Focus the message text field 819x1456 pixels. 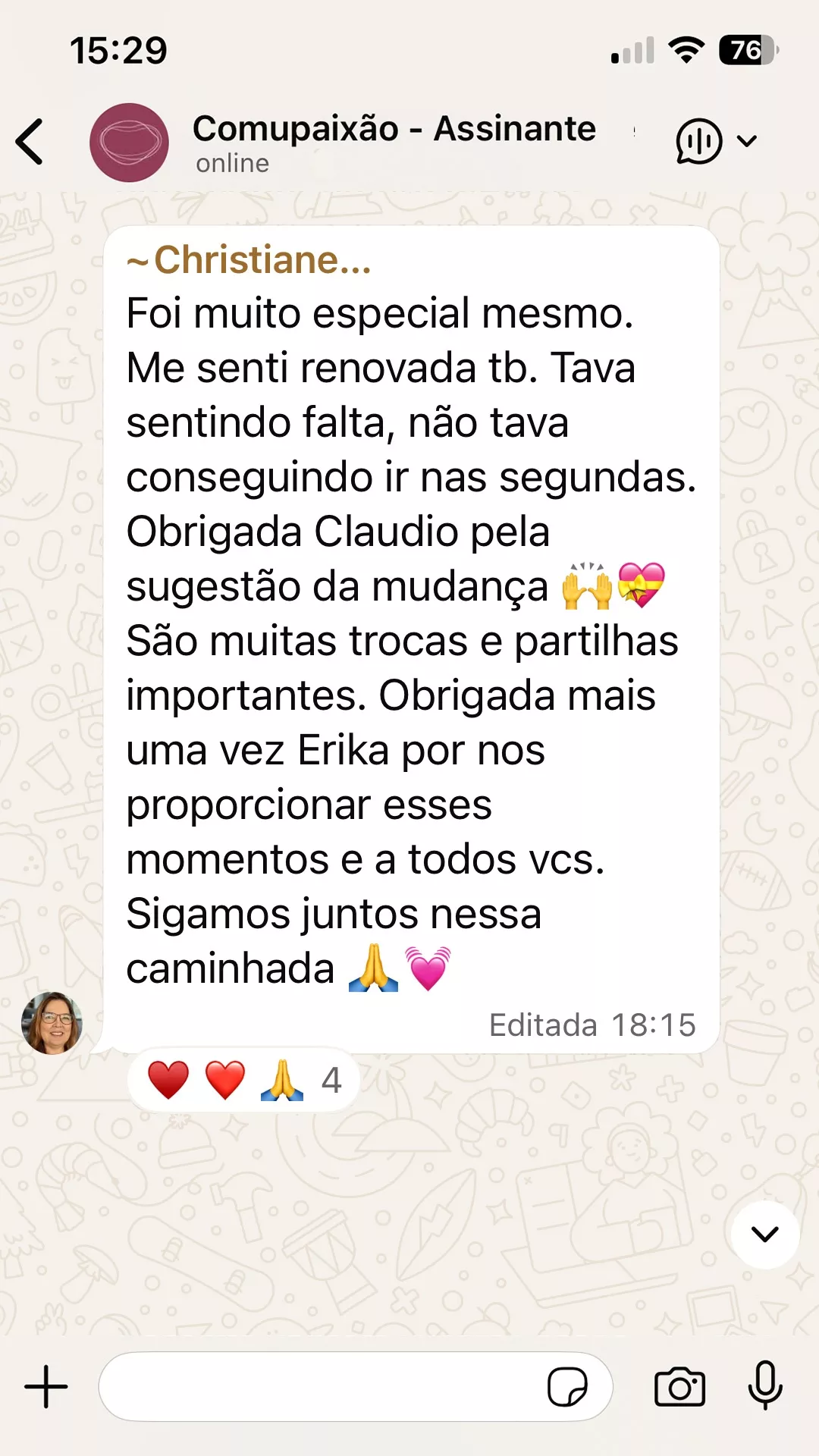(318, 1387)
